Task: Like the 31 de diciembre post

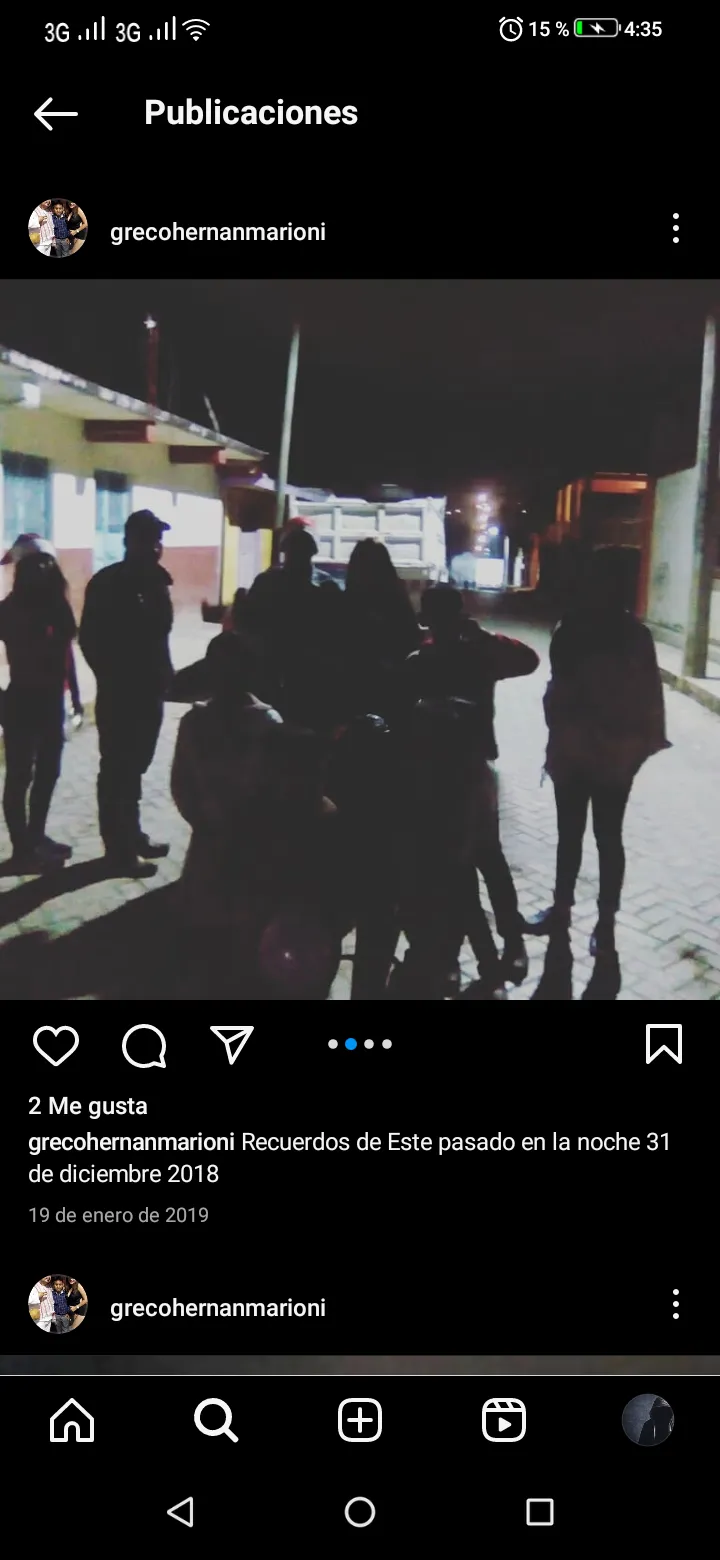Action: pyautogui.click(x=56, y=1045)
